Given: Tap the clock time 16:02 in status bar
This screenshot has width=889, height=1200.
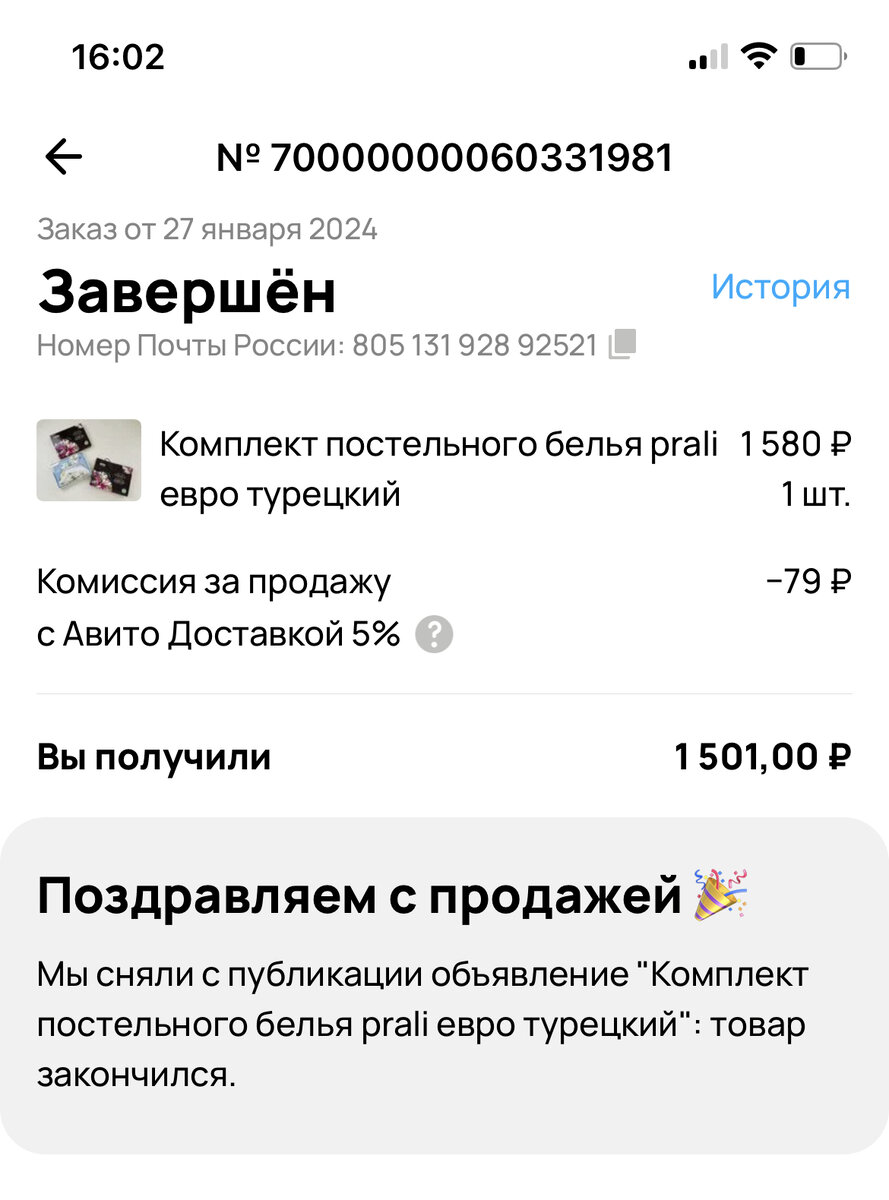Looking at the screenshot, I should 119,57.
